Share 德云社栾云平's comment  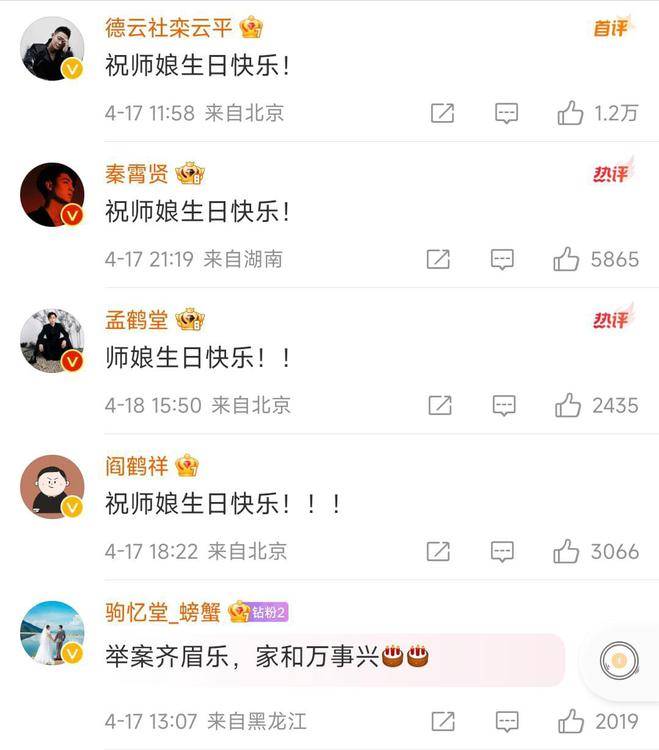pos(442,113)
